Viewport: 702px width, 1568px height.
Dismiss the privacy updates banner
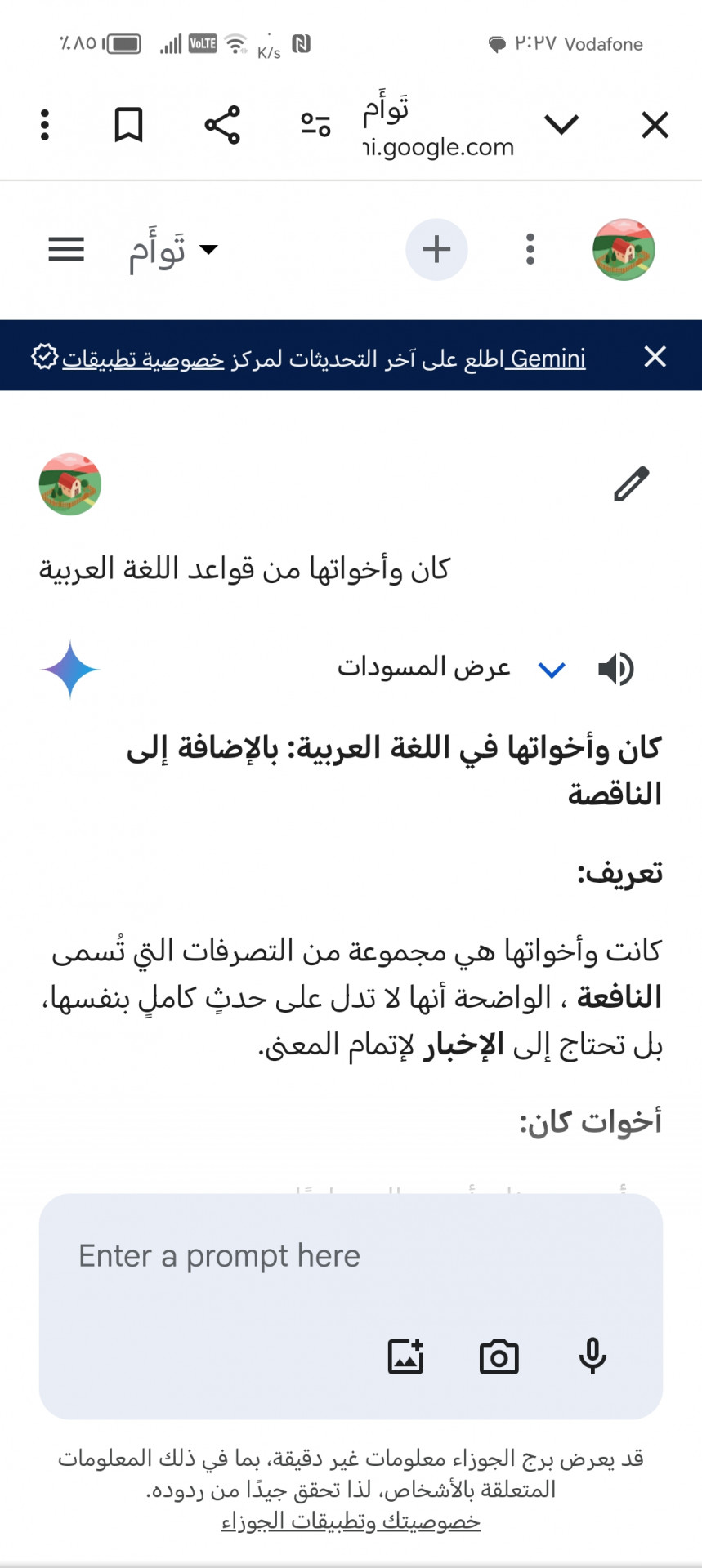click(x=655, y=357)
